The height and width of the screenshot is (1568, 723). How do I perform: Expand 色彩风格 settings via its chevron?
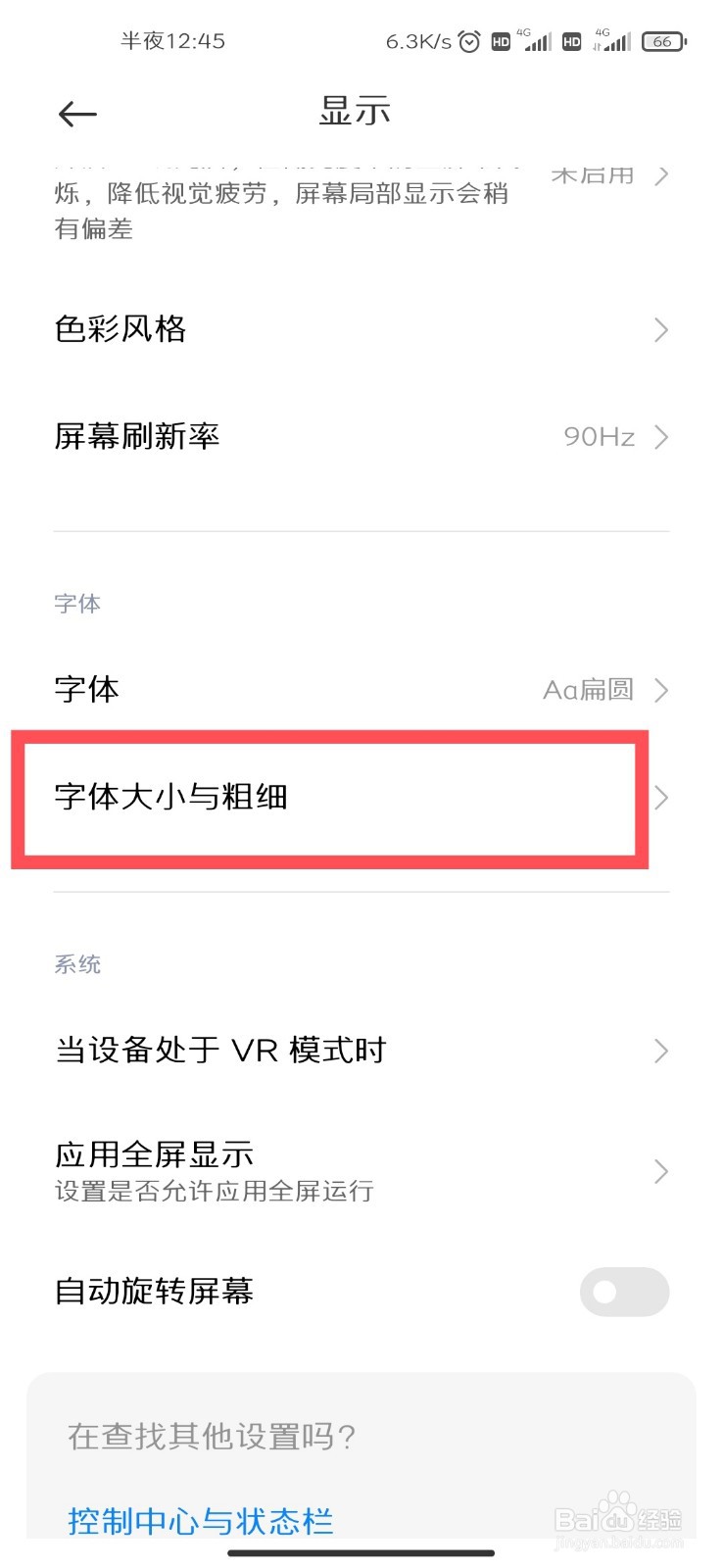660,330
